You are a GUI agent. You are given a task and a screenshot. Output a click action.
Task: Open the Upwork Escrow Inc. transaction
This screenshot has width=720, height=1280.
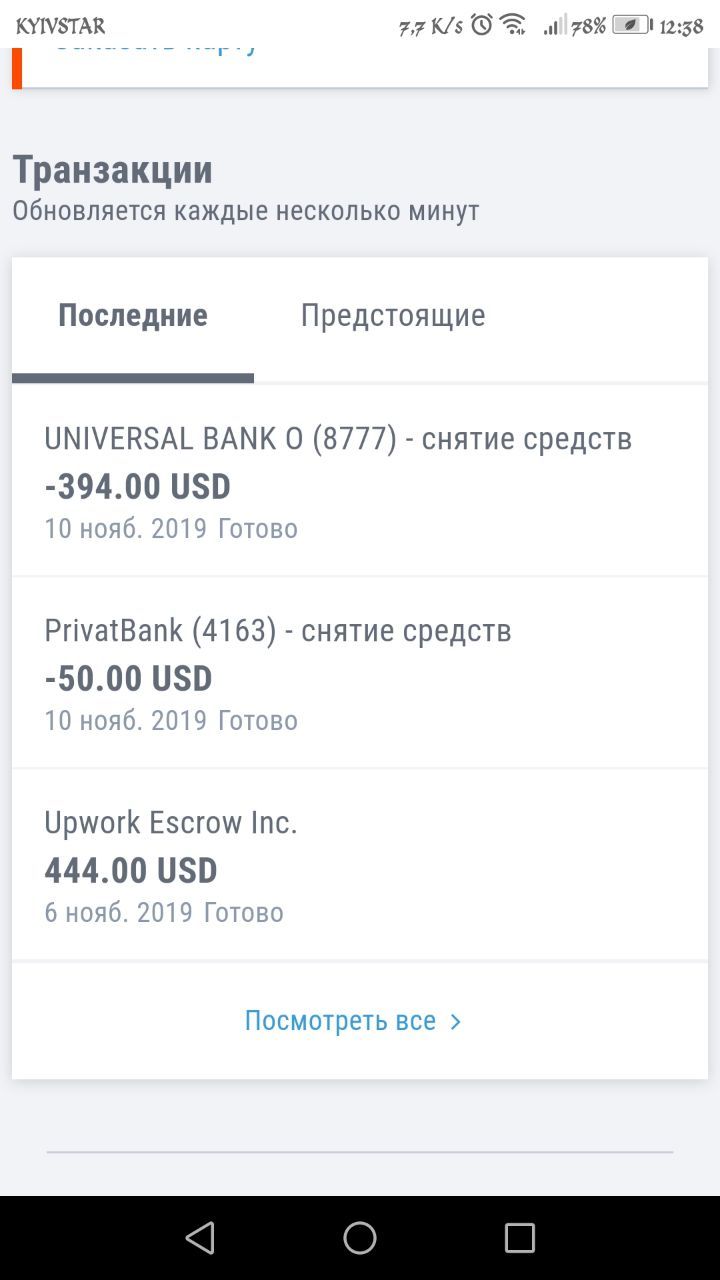pos(360,865)
